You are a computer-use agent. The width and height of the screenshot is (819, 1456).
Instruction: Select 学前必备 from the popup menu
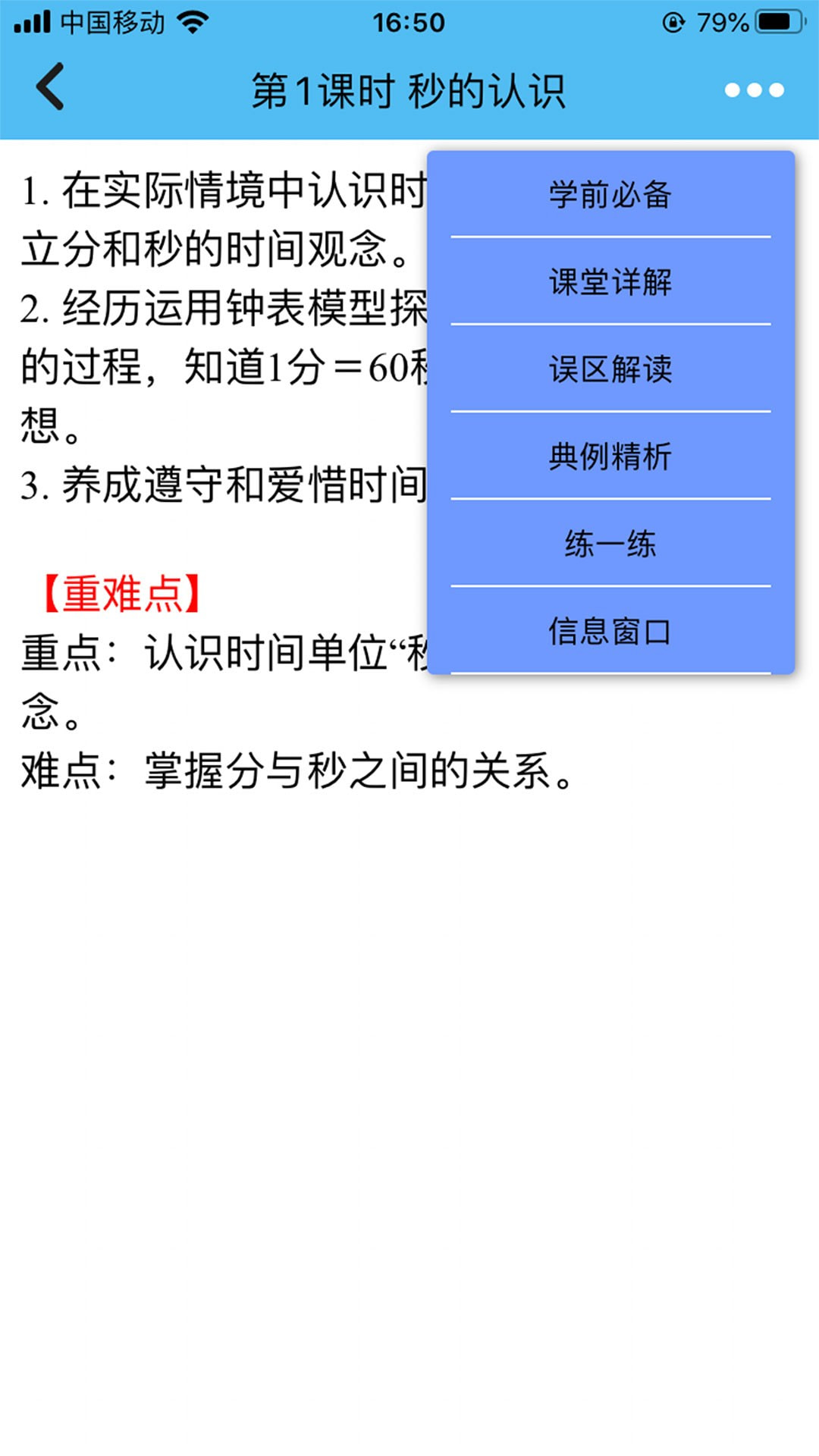(611, 196)
